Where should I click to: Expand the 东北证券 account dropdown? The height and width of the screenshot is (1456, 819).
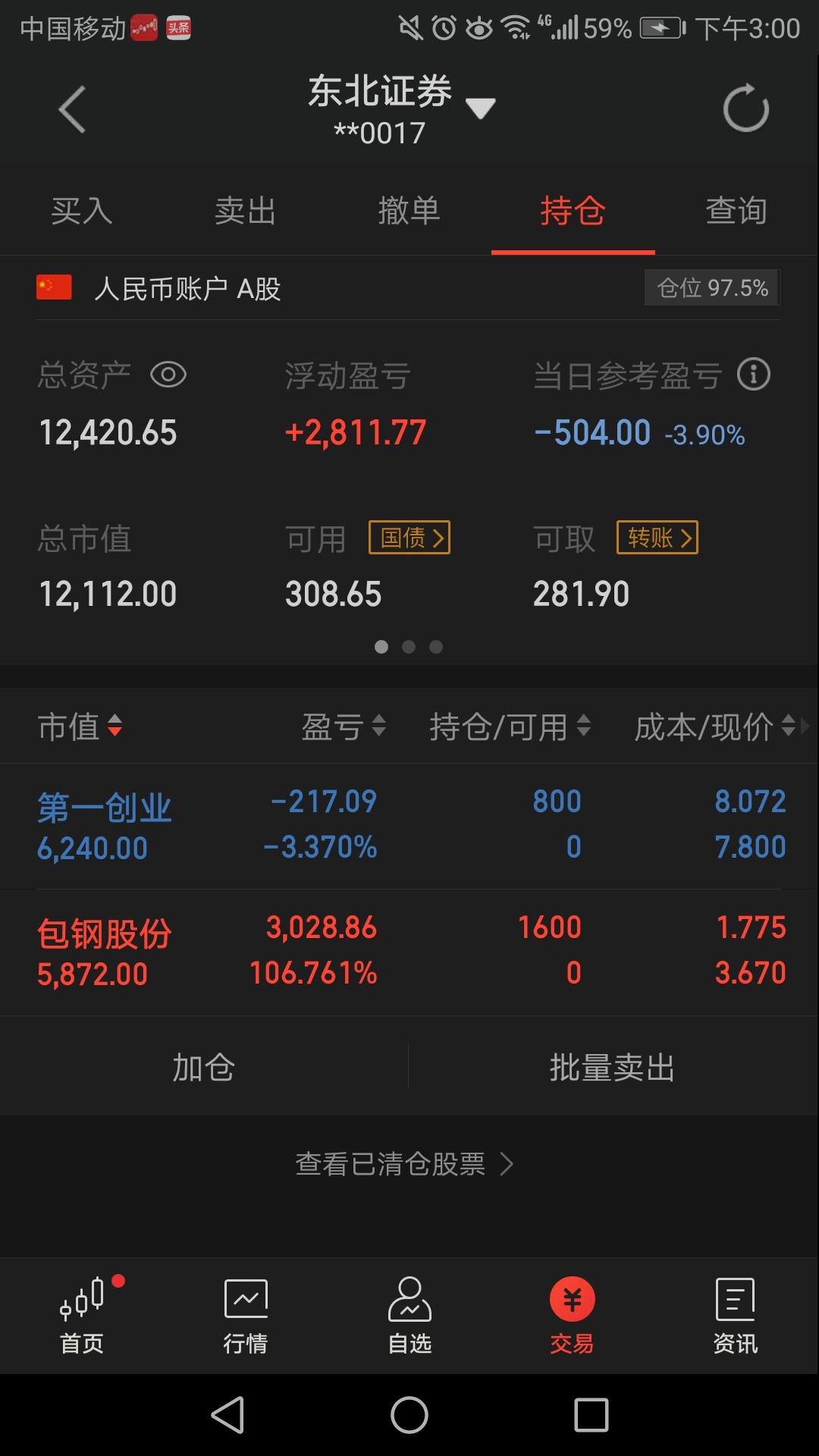[480, 108]
